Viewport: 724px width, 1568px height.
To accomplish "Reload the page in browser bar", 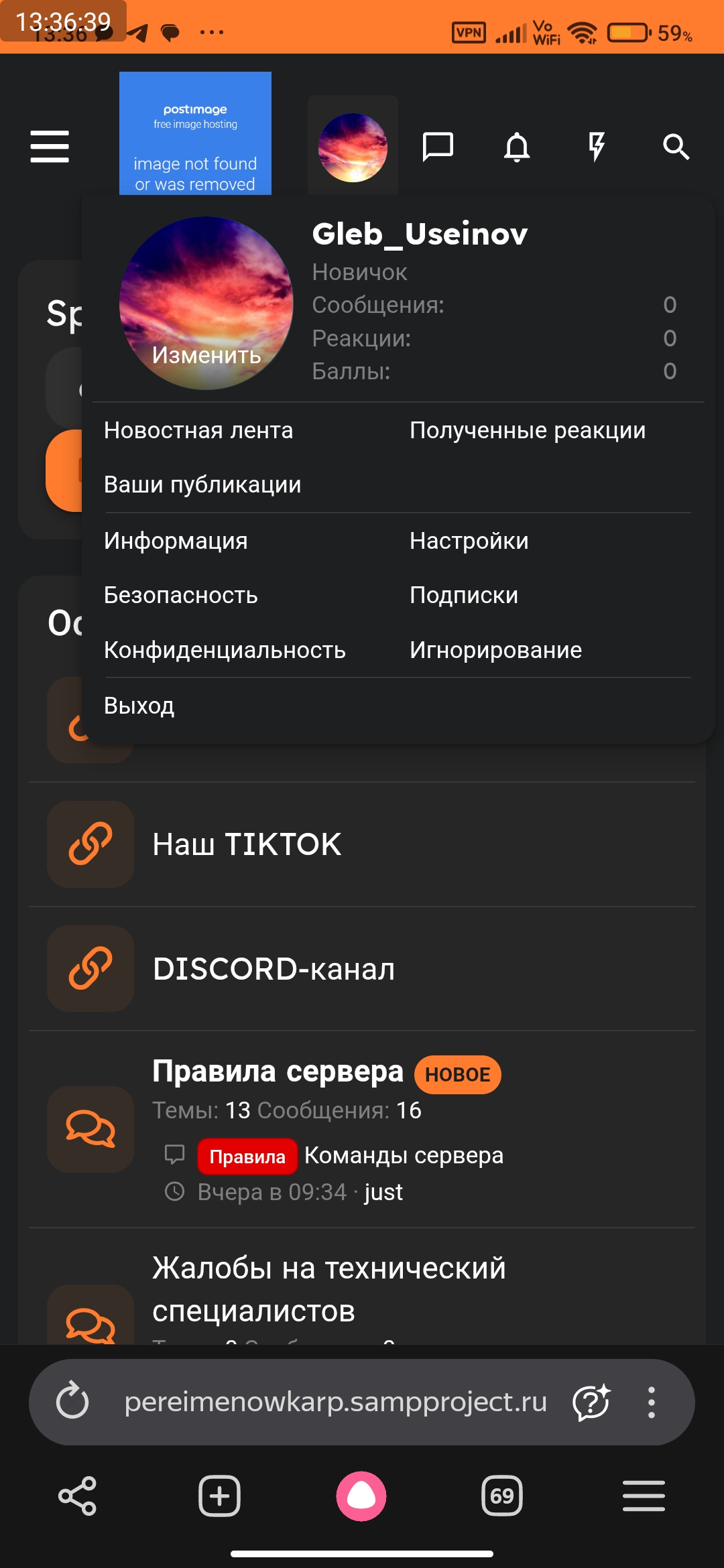I will pyautogui.click(x=72, y=1402).
